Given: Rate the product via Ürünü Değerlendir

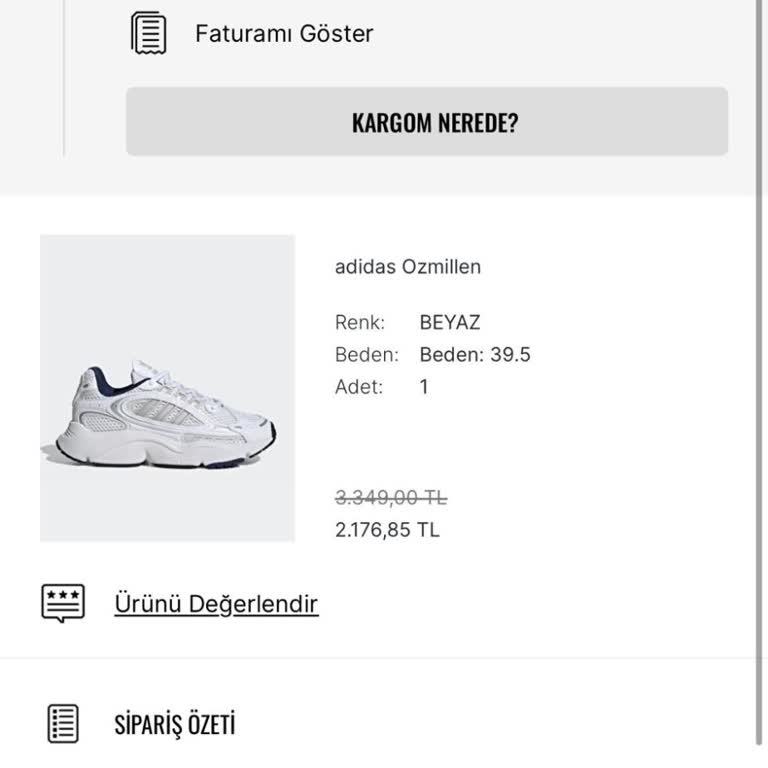Looking at the screenshot, I should coord(216,604).
